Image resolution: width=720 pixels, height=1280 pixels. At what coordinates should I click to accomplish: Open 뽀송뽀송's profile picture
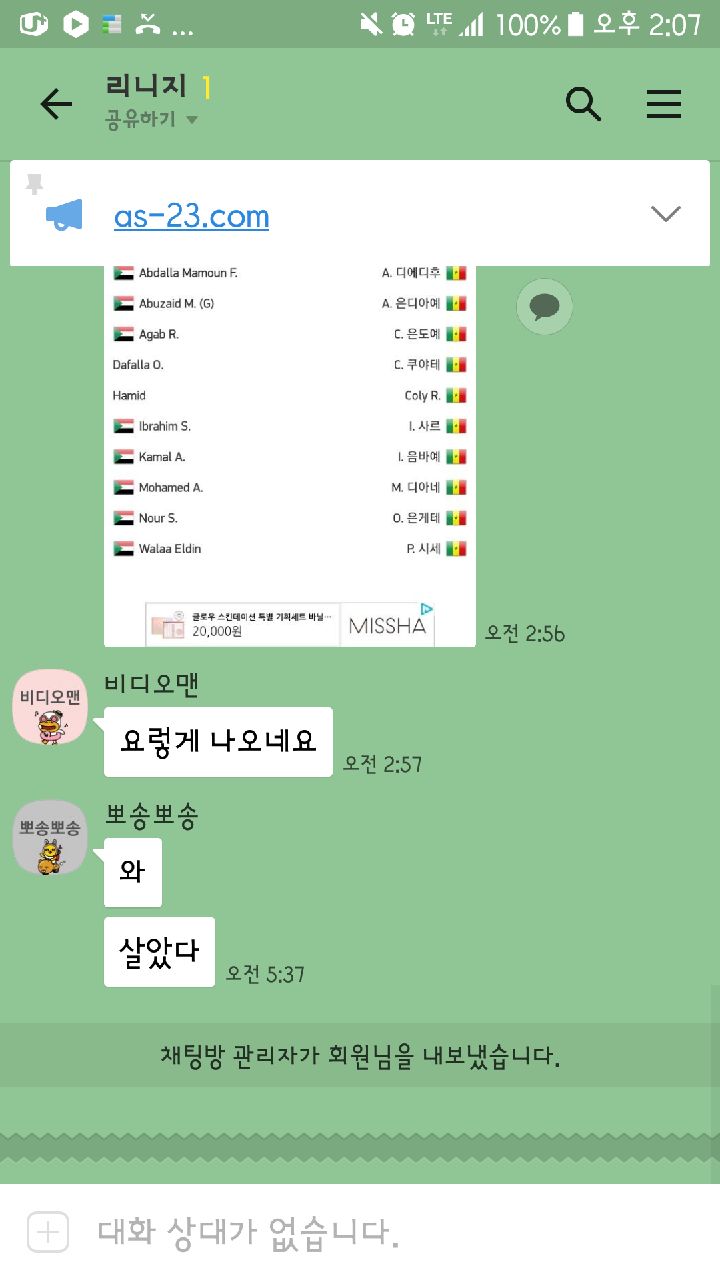tap(50, 837)
